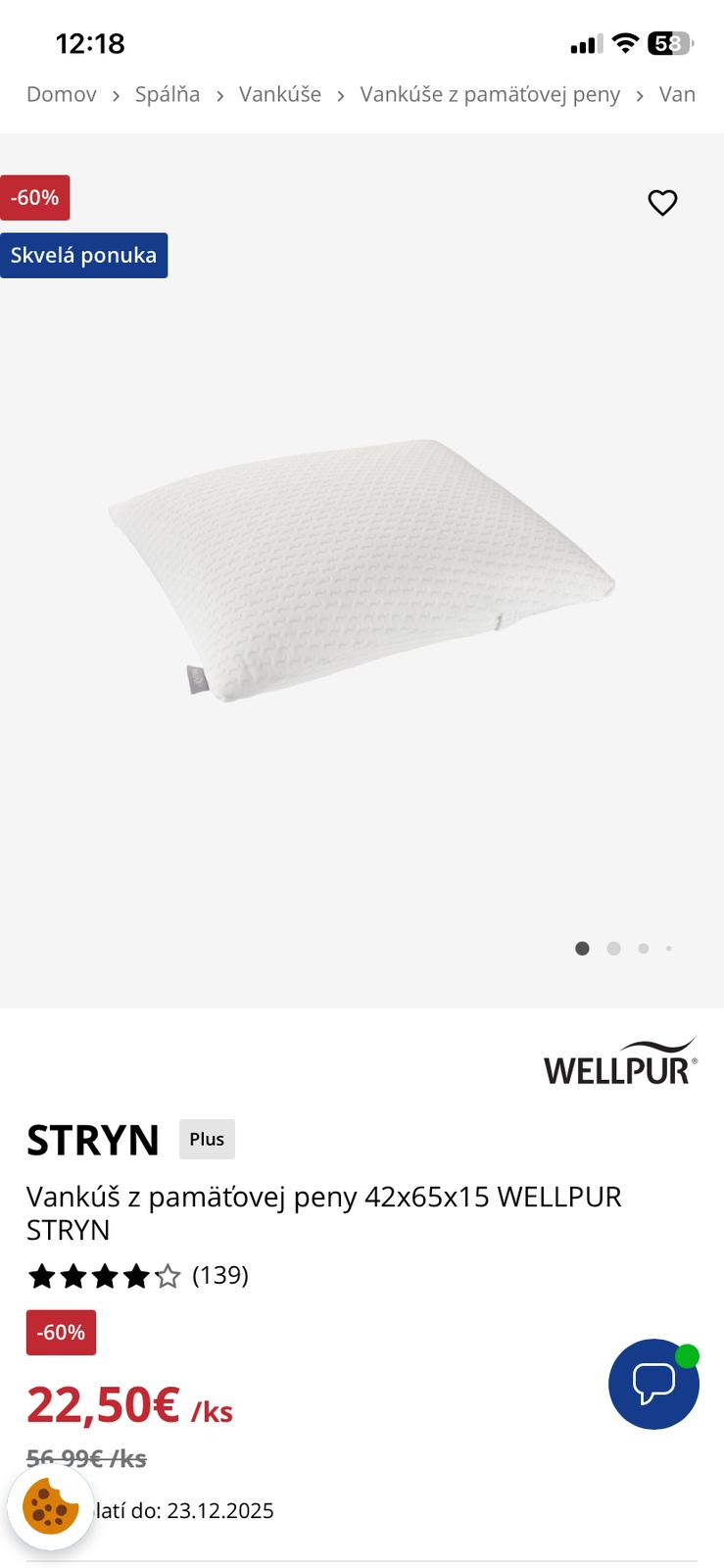Navigate to Vankúše breadcrumb
This screenshot has width=724, height=1568.
pos(280,94)
